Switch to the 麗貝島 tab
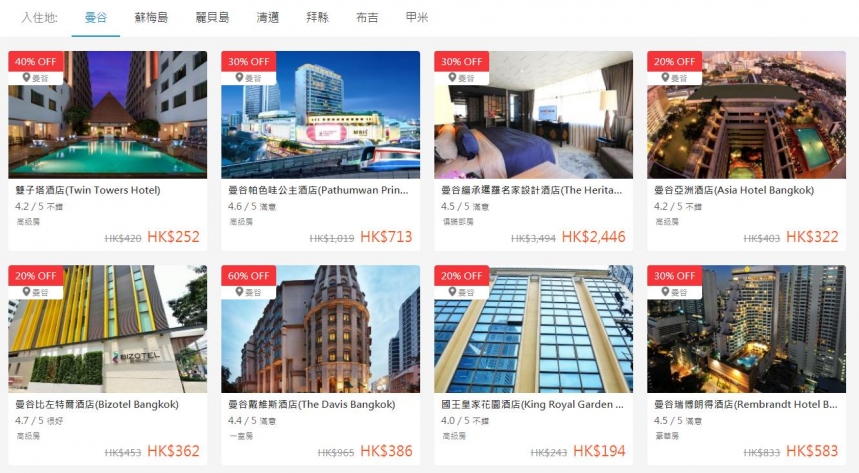Viewport: 859px width, 473px height. 213,18
